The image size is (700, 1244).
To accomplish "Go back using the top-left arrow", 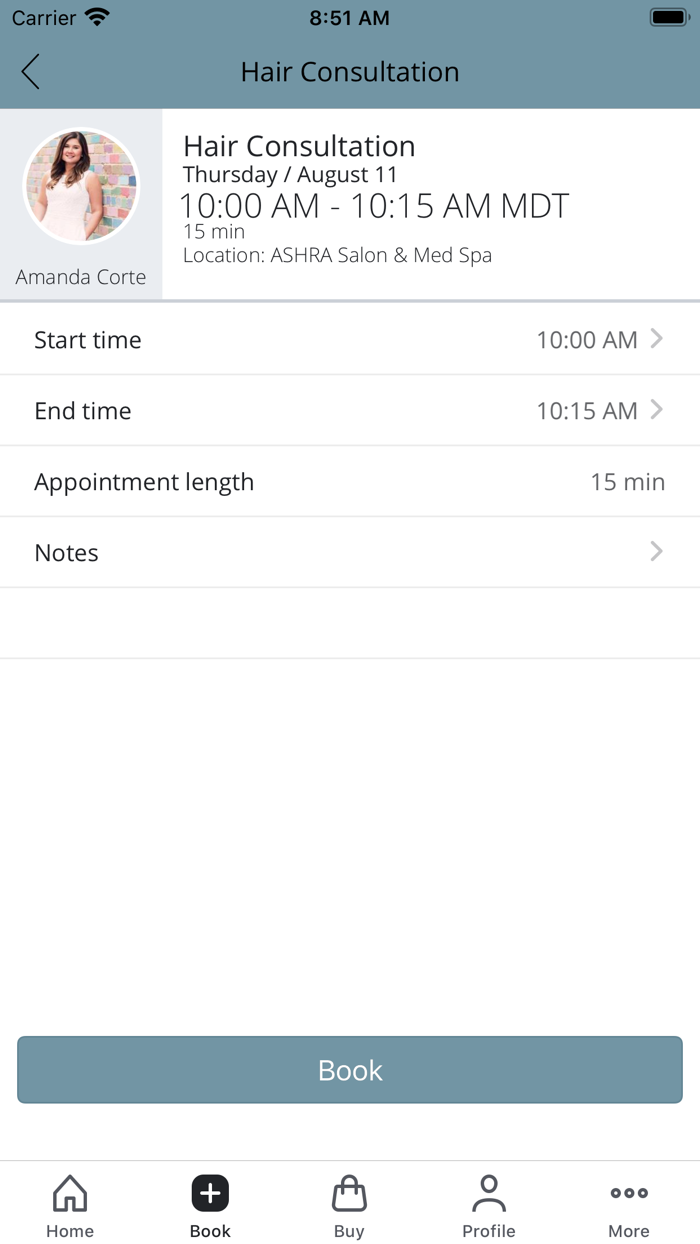I will [30, 72].
